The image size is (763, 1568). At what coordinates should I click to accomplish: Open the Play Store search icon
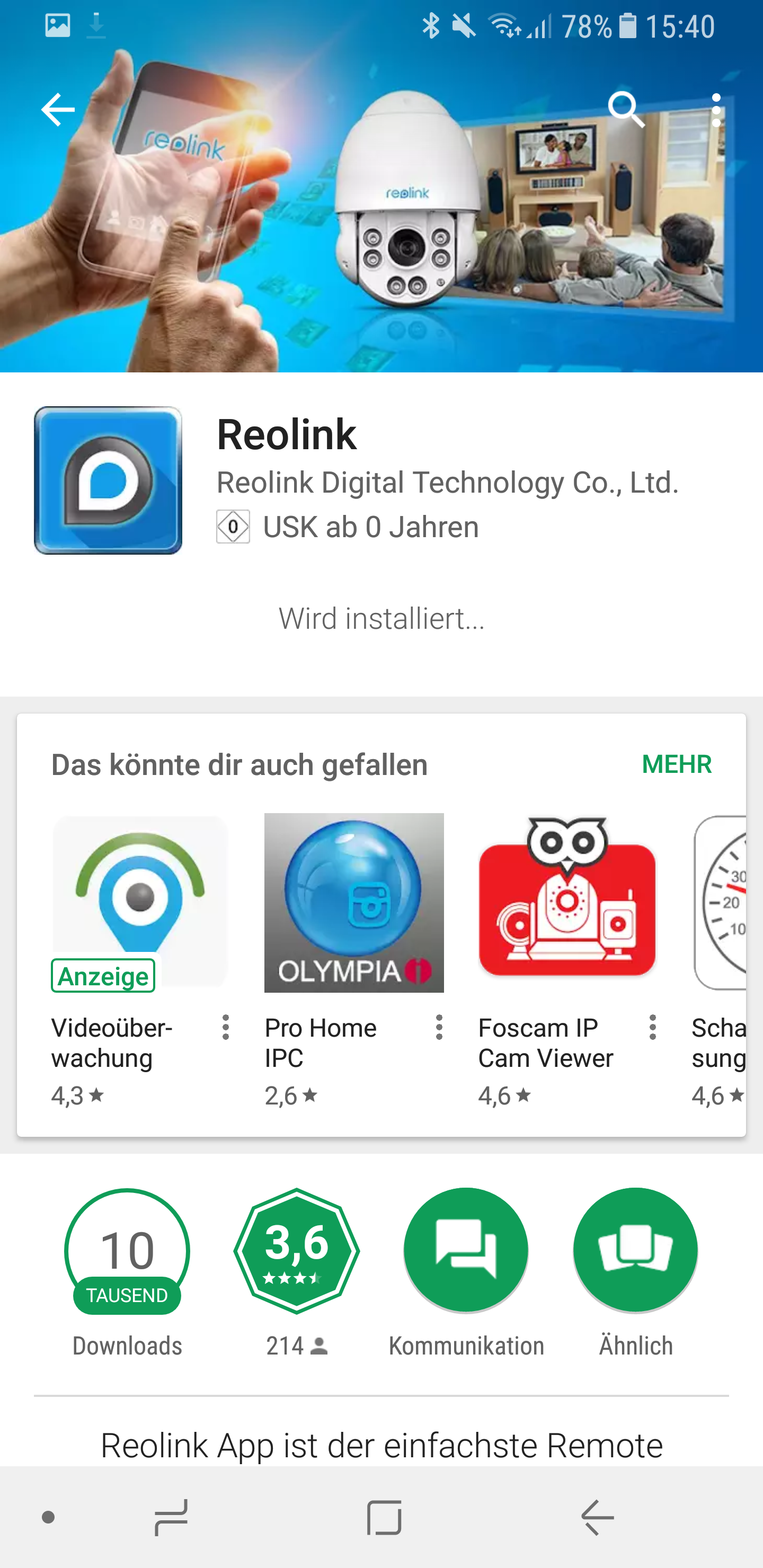[x=626, y=110]
